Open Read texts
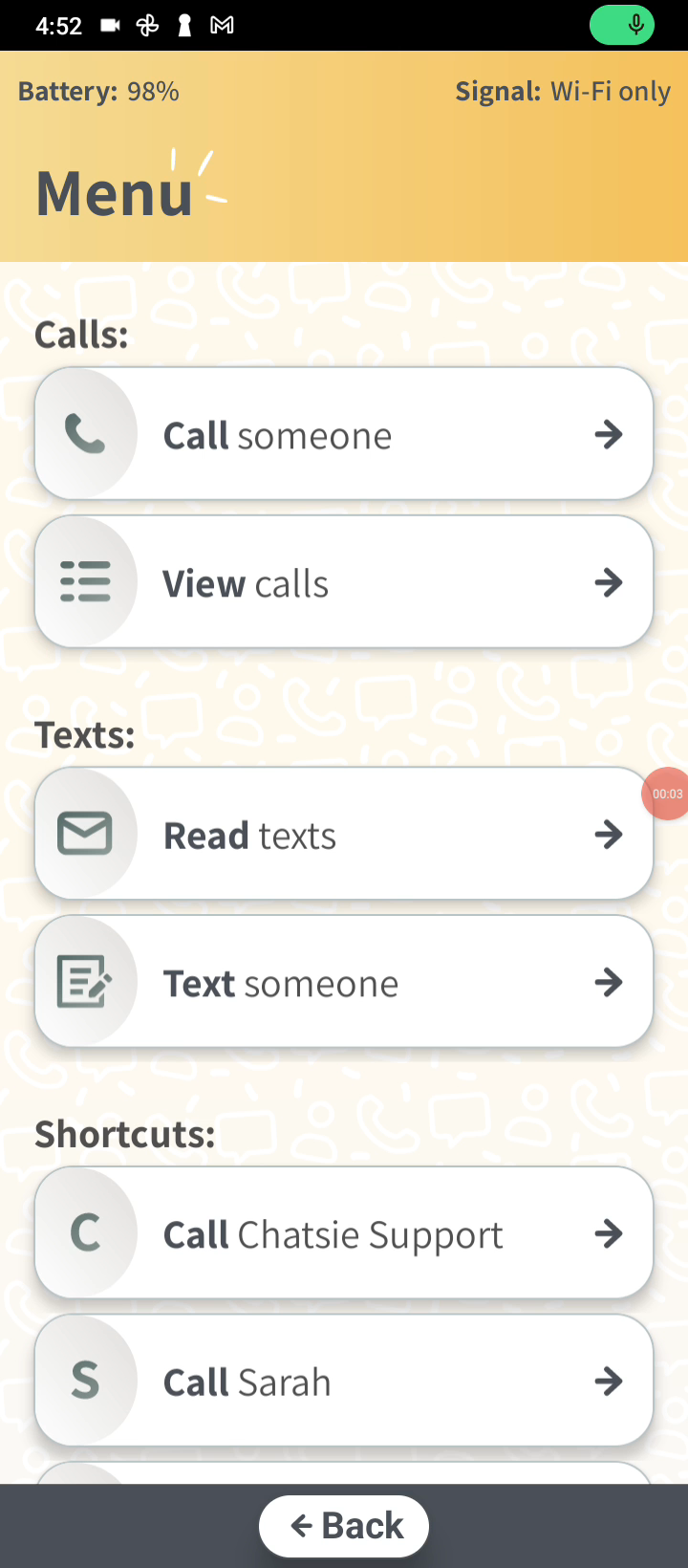Screen dimensions: 688x1568 coord(344,835)
